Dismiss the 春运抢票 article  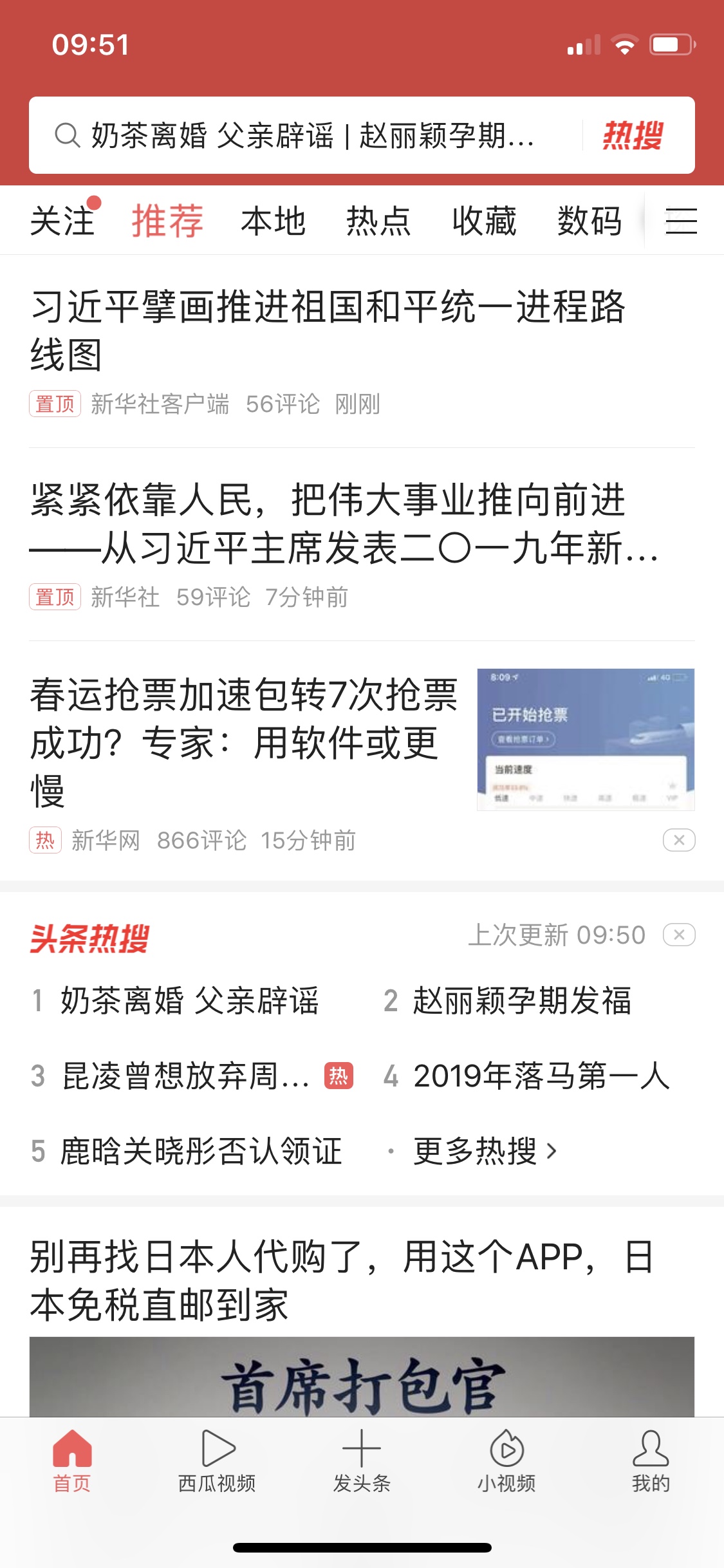coord(679,840)
